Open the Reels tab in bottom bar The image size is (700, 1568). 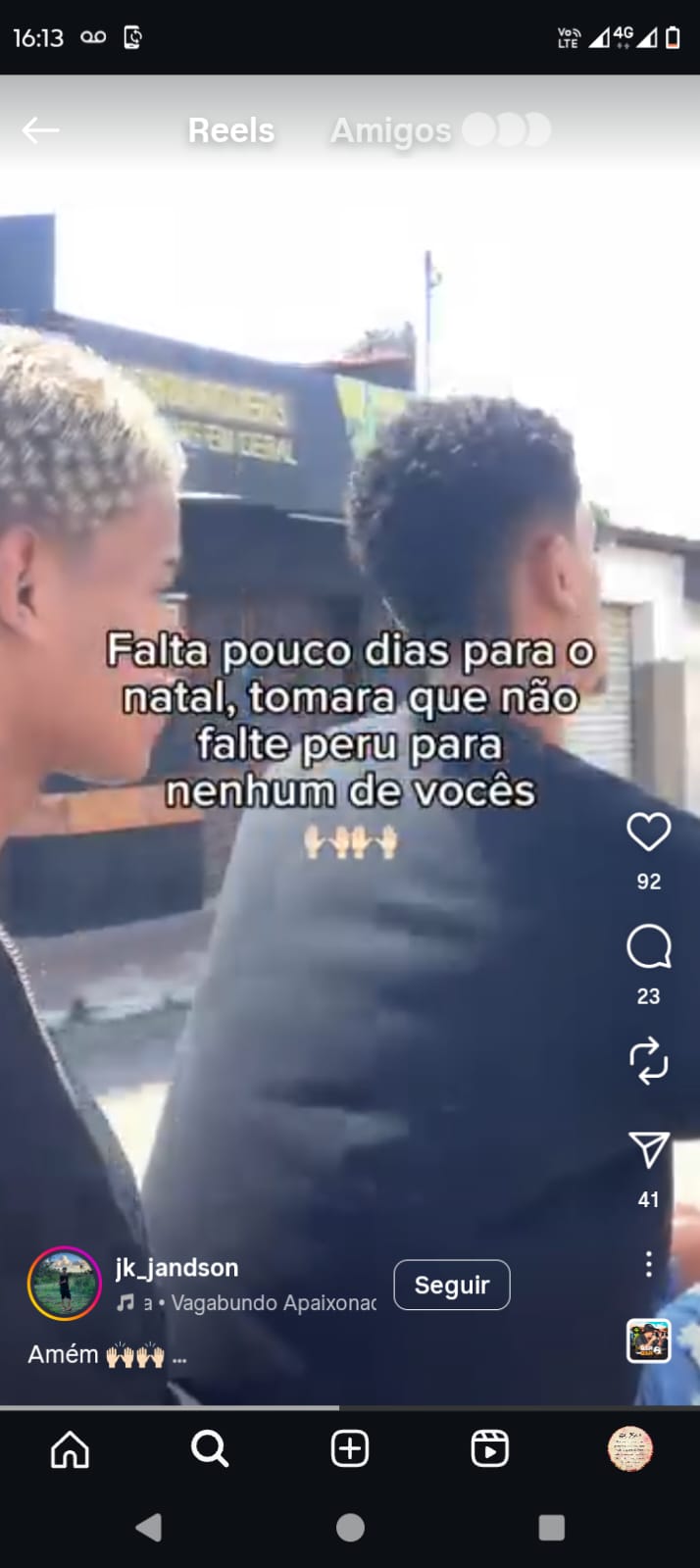[x=489, y=1448]
